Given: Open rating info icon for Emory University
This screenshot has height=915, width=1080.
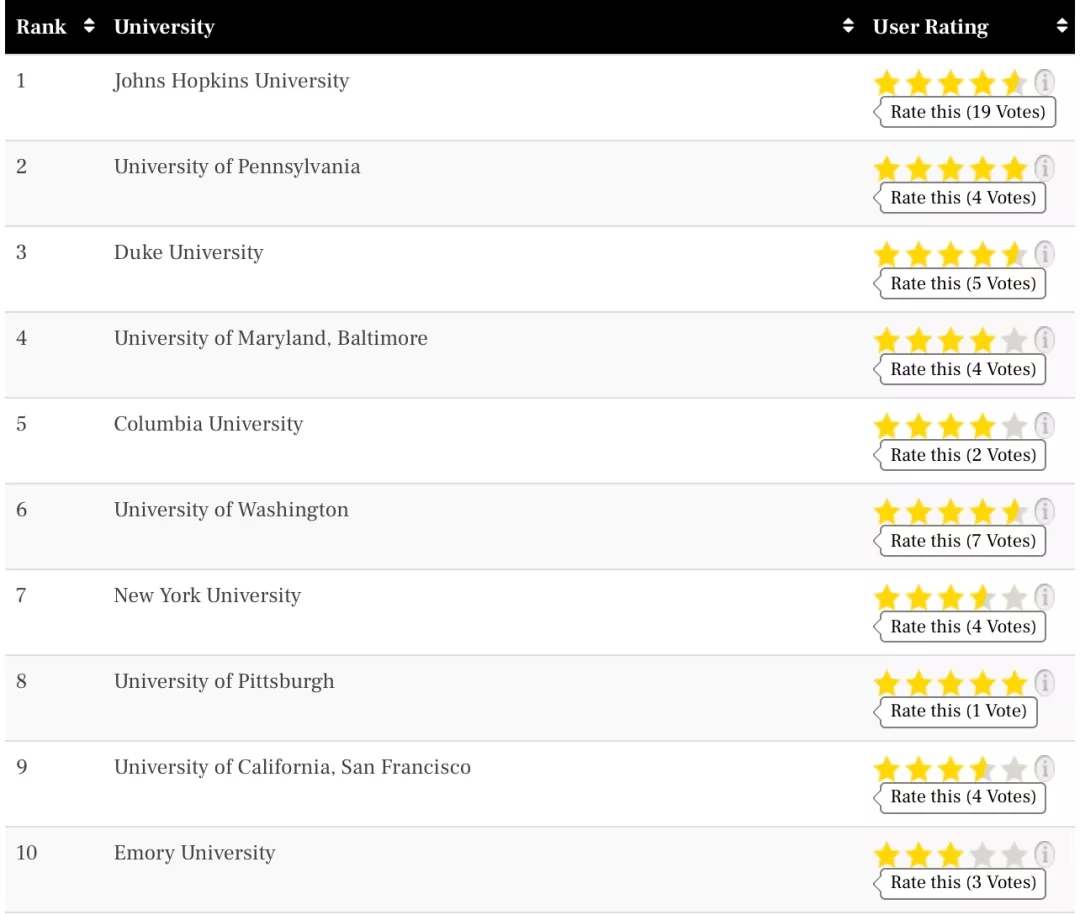Looking at the screenshot, I should click(1044, 854).
